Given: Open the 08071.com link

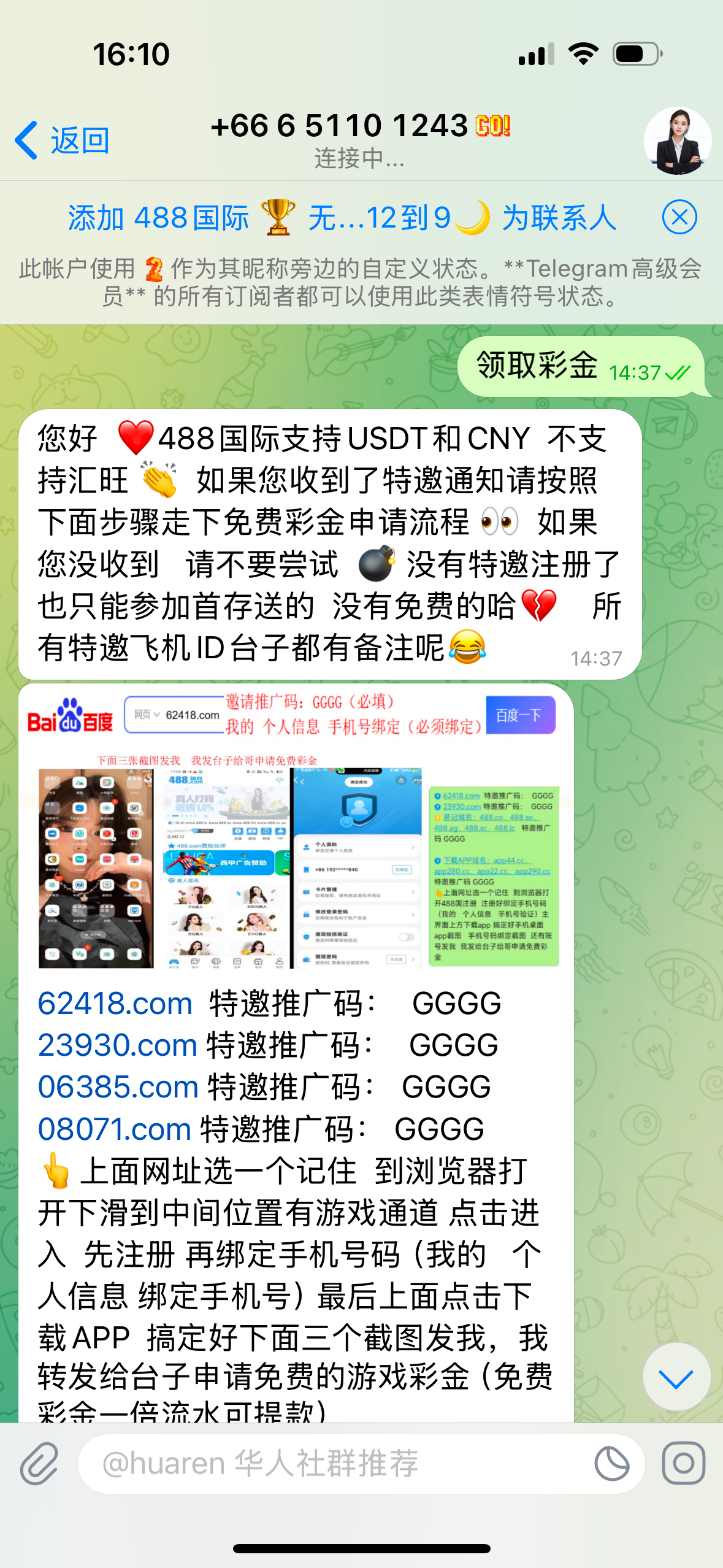Looking at the screenshot, I should 115,1129.
